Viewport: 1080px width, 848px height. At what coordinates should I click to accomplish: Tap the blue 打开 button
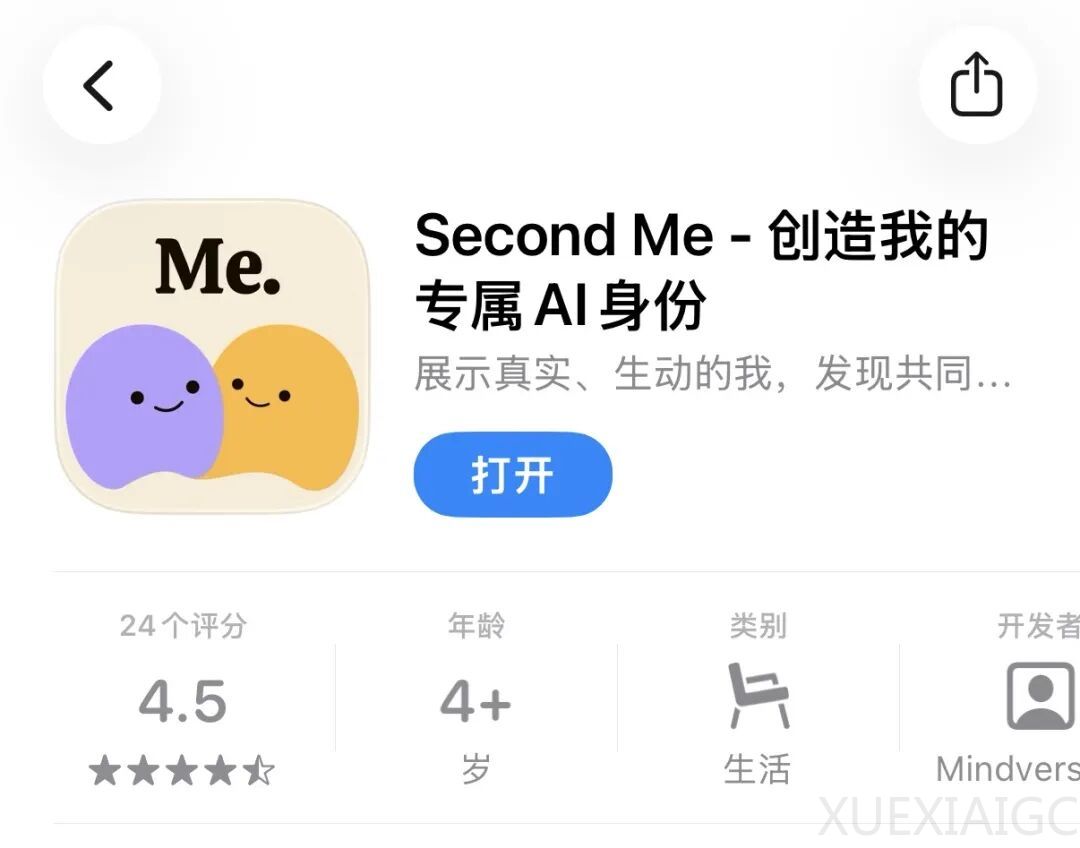[x=512, y=475]
